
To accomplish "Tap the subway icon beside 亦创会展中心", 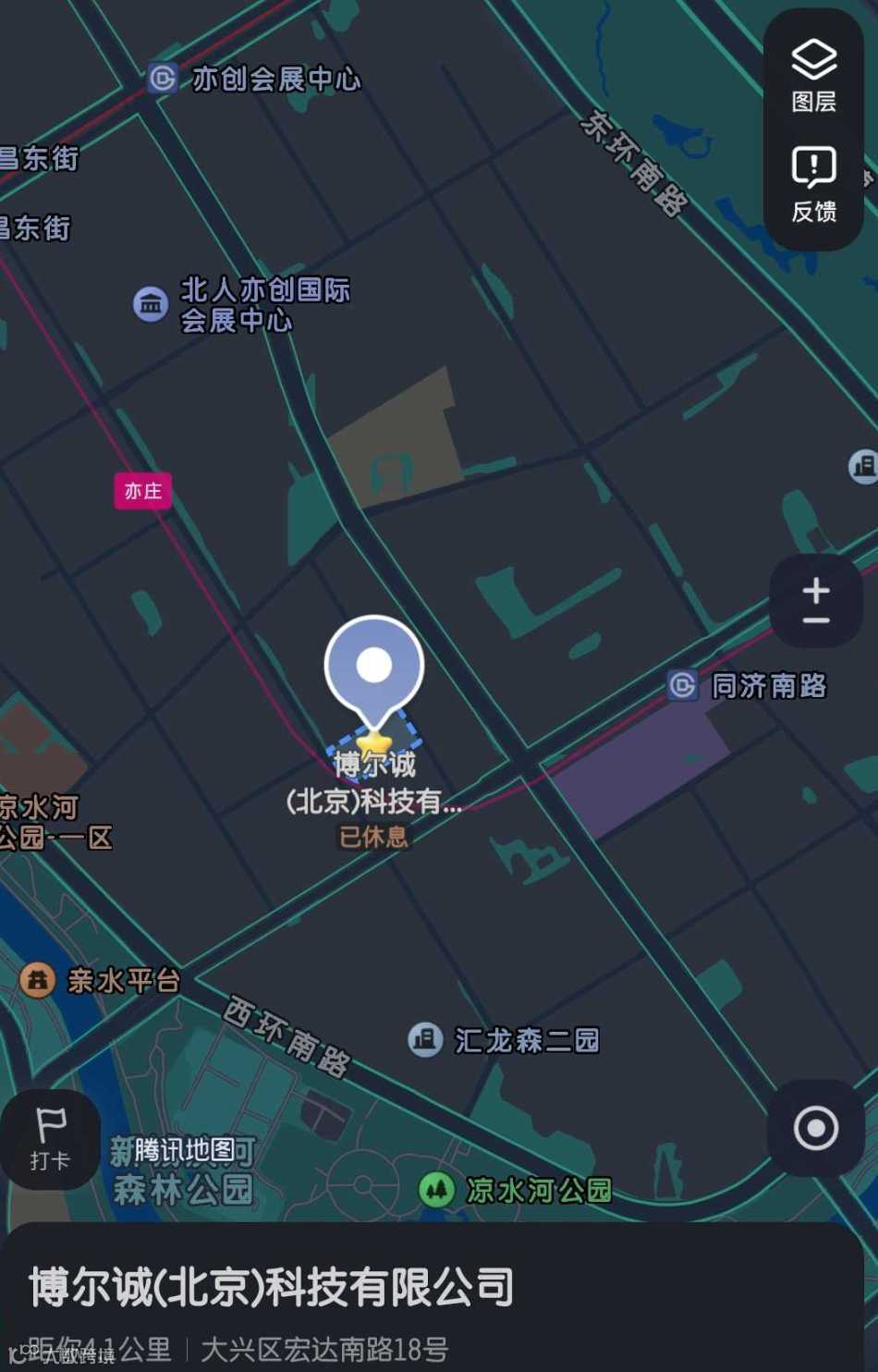I will tap(162, 79).
